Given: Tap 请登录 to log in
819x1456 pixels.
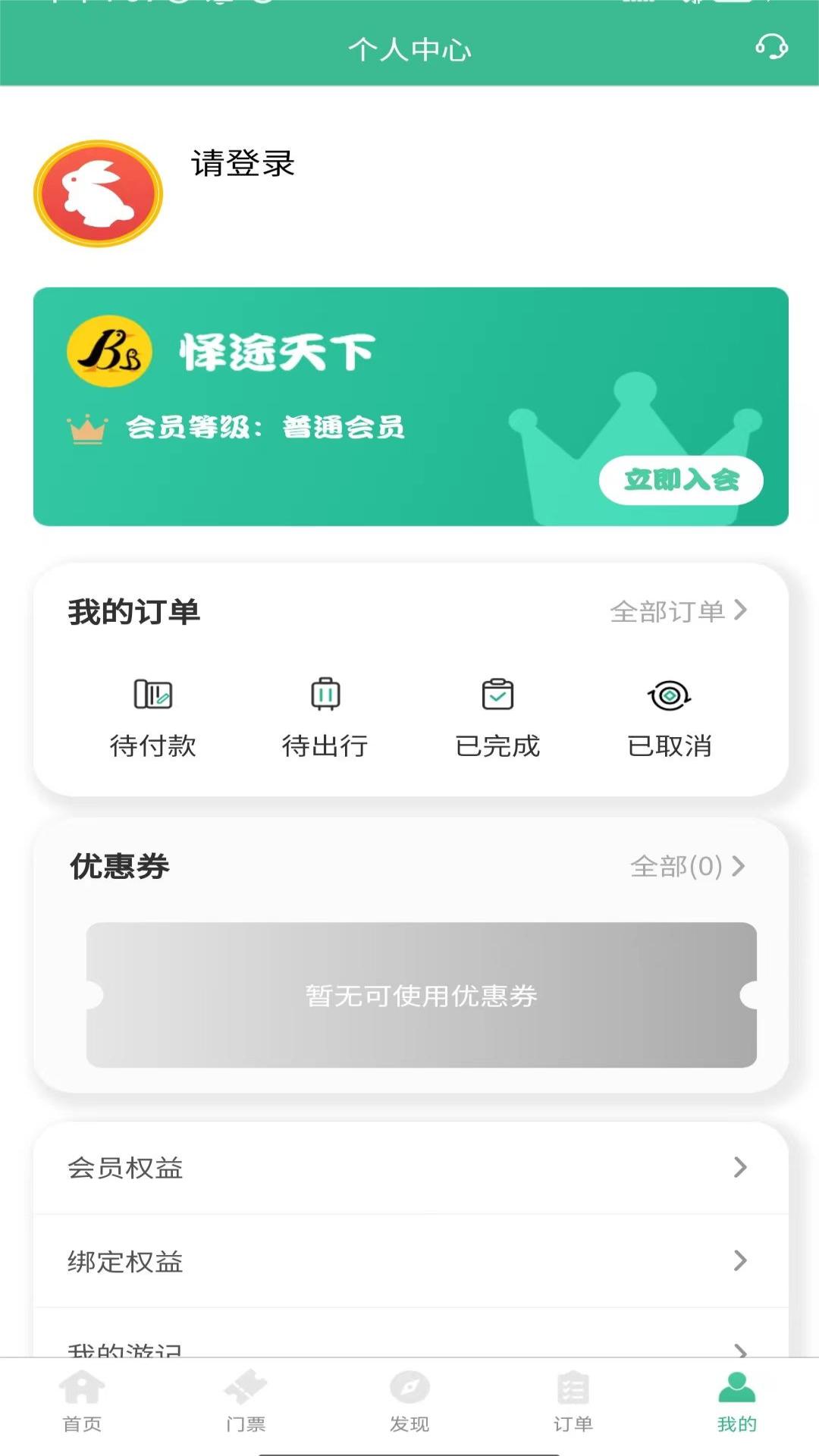Looking at the screenshot, I should pyautogui.click(x=243, y=164).
